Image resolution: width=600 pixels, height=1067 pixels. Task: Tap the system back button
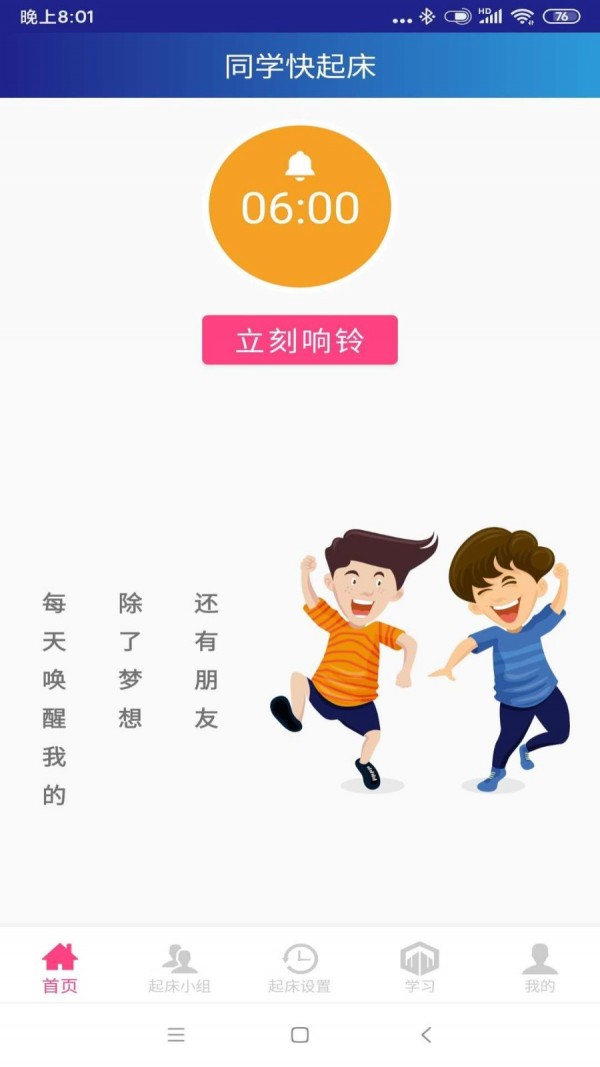pyautogui.click(x=426, y=1035)
